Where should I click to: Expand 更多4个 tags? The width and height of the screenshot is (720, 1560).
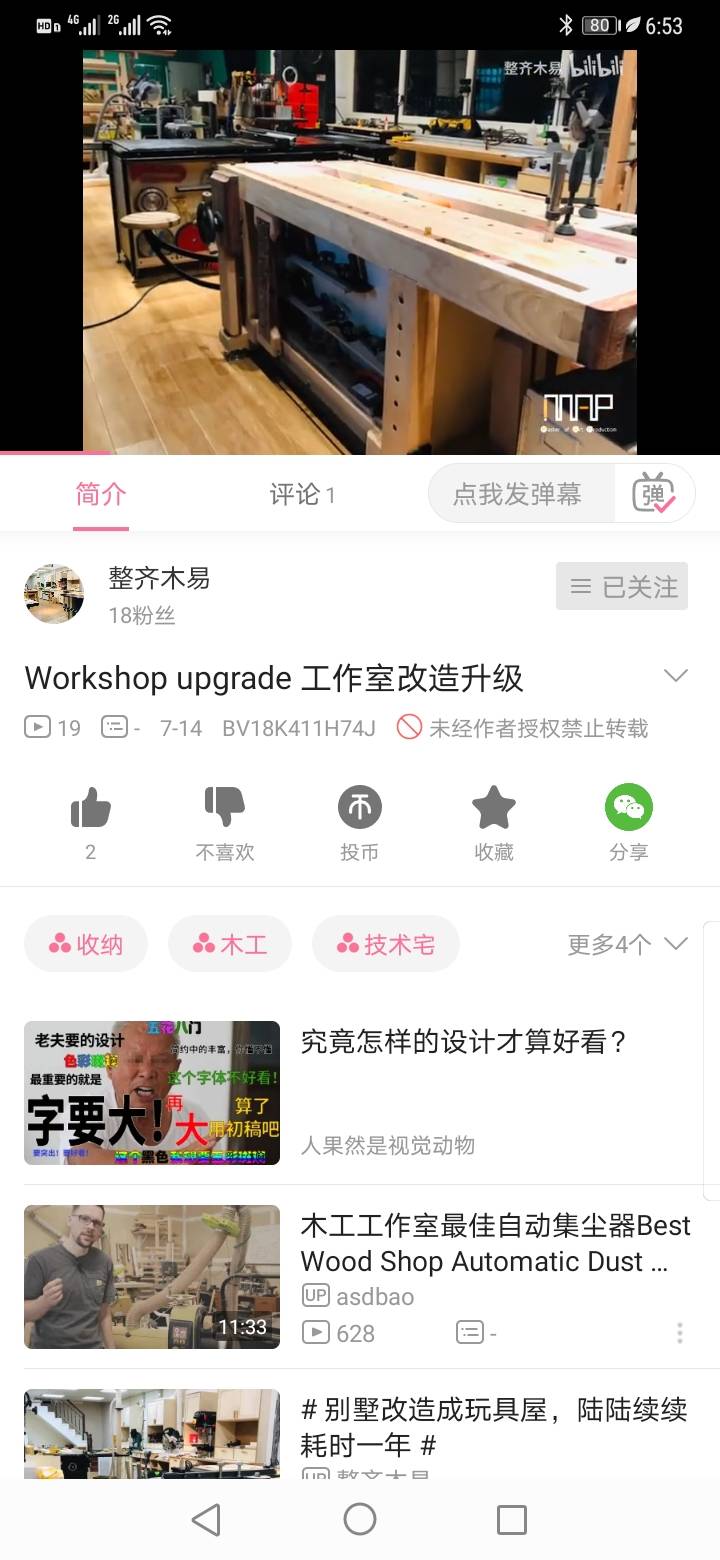tap(627, 944)
